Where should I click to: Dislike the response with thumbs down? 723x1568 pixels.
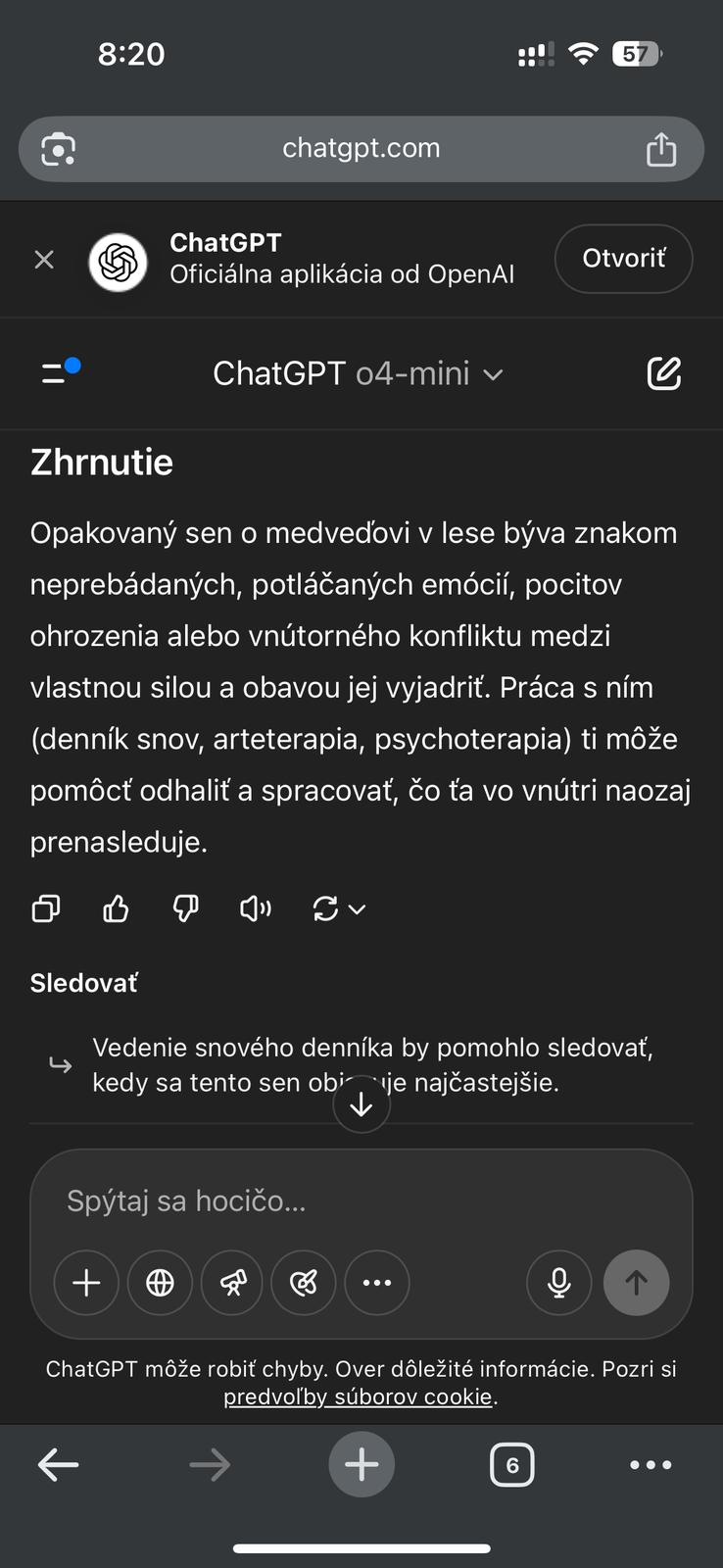click(x=185, y=909)
